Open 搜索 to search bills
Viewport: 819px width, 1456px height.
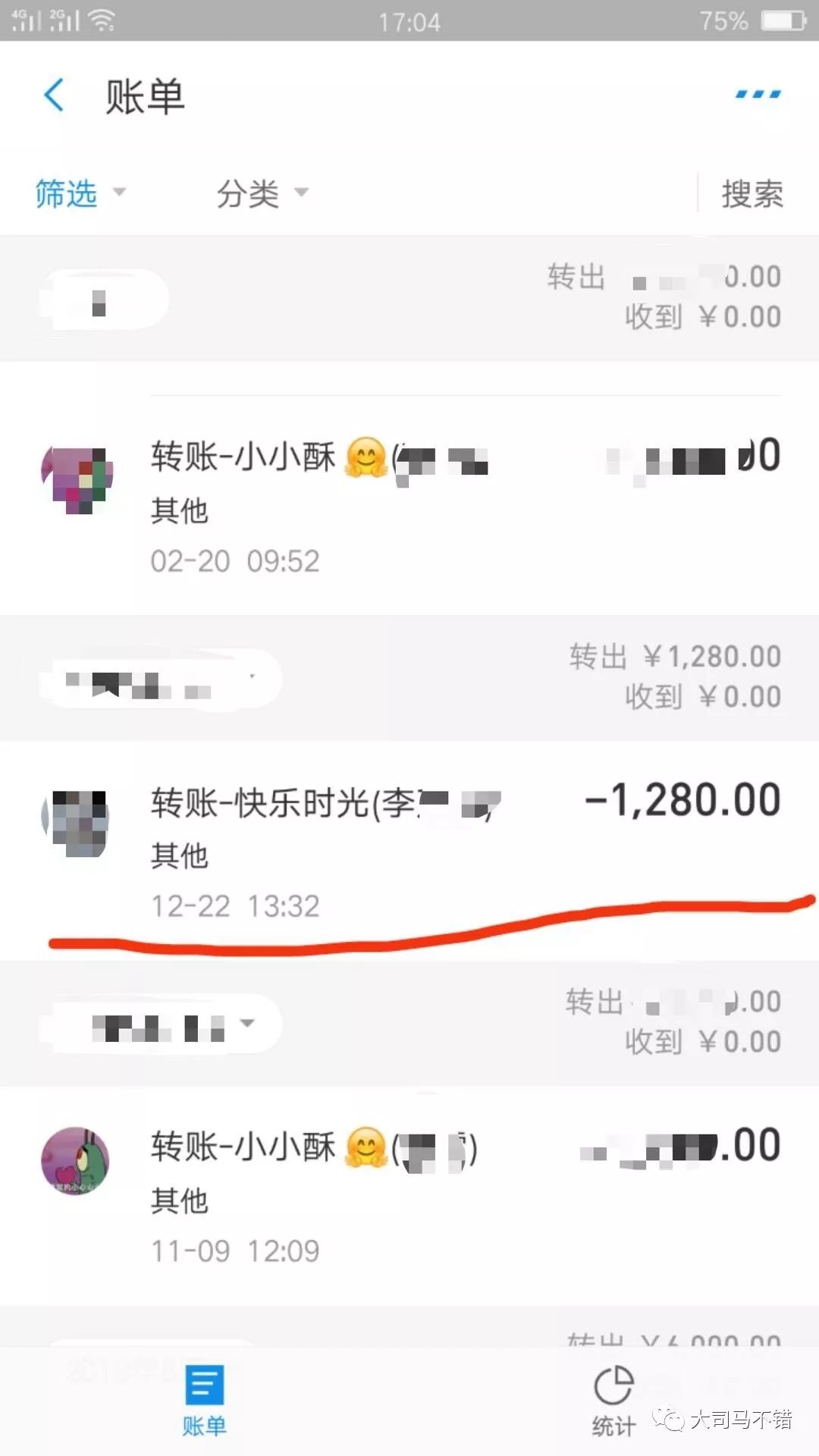click(x=752, y=194)
